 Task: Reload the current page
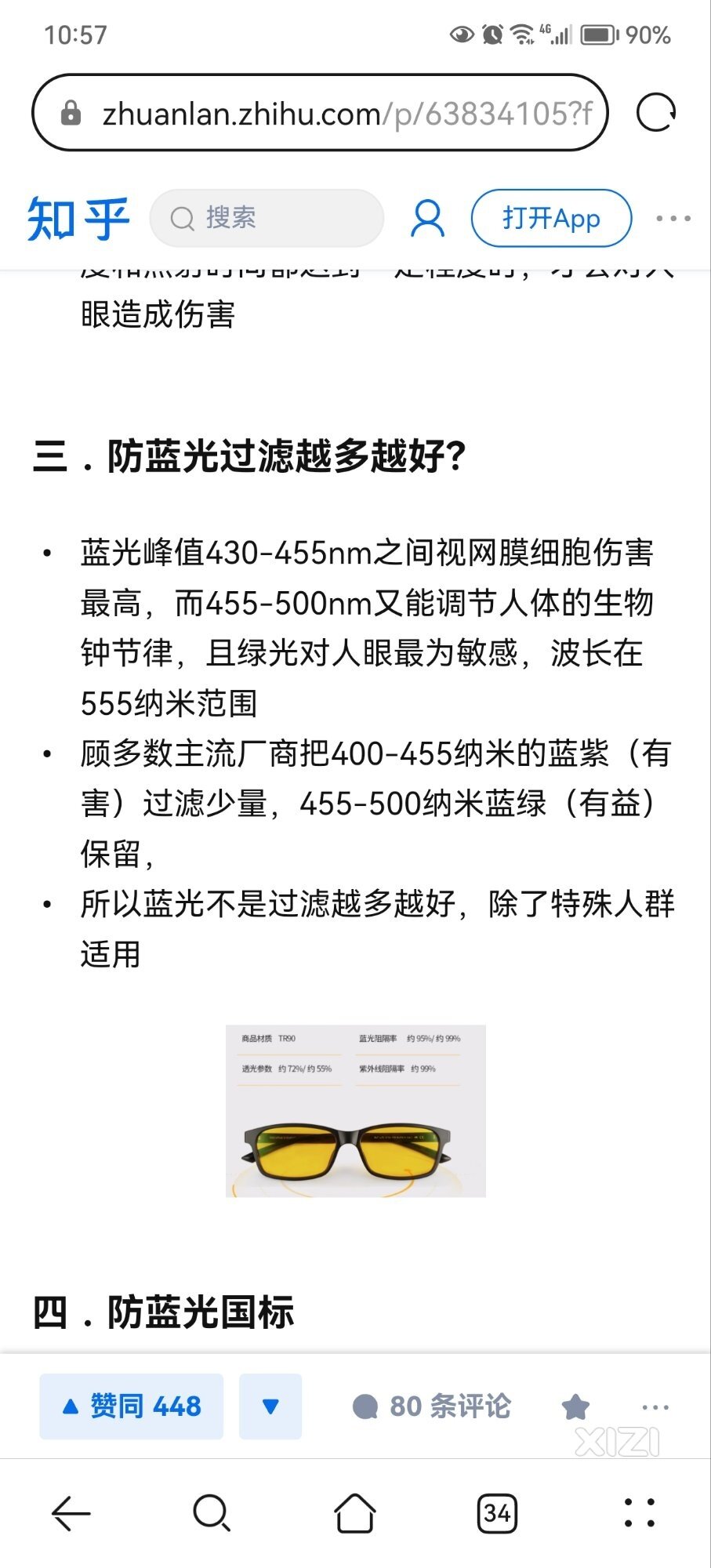point(655,113)
